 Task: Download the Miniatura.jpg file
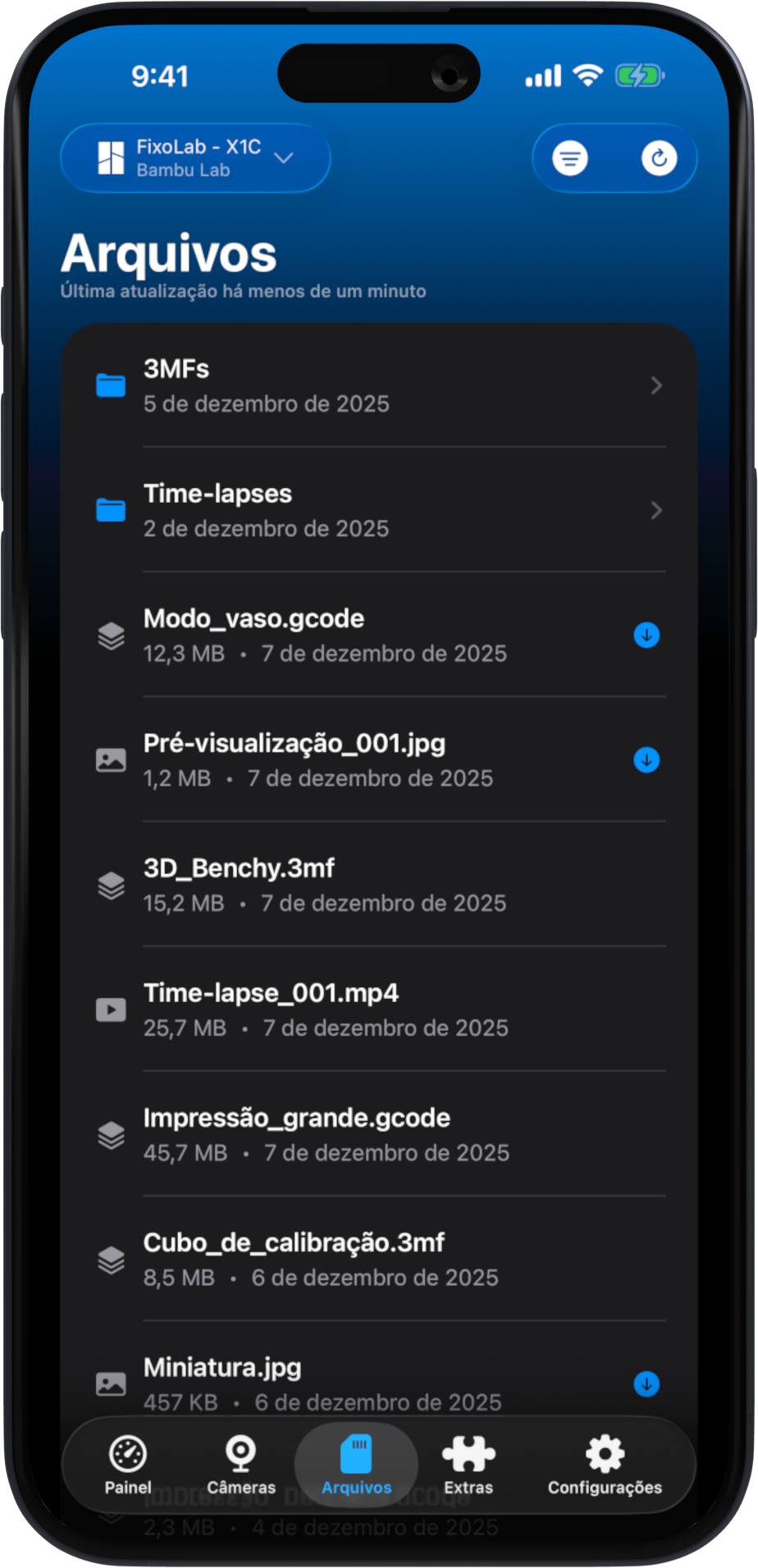tap(646, 1384)
